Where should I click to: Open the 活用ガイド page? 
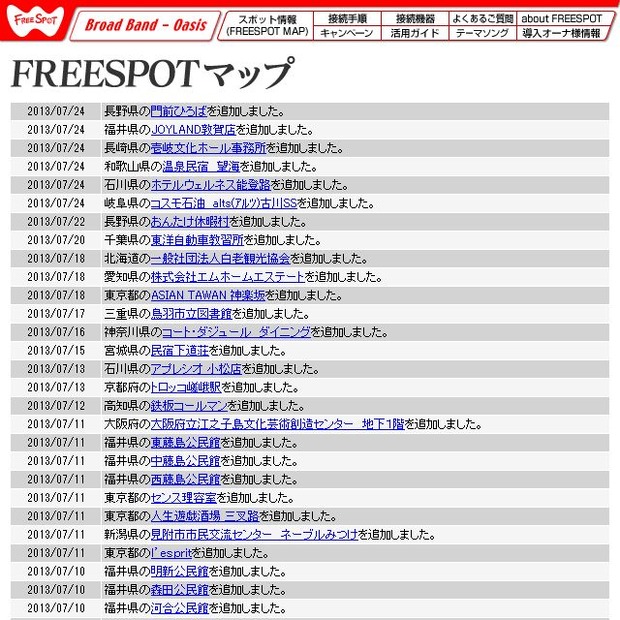(414, 33)
